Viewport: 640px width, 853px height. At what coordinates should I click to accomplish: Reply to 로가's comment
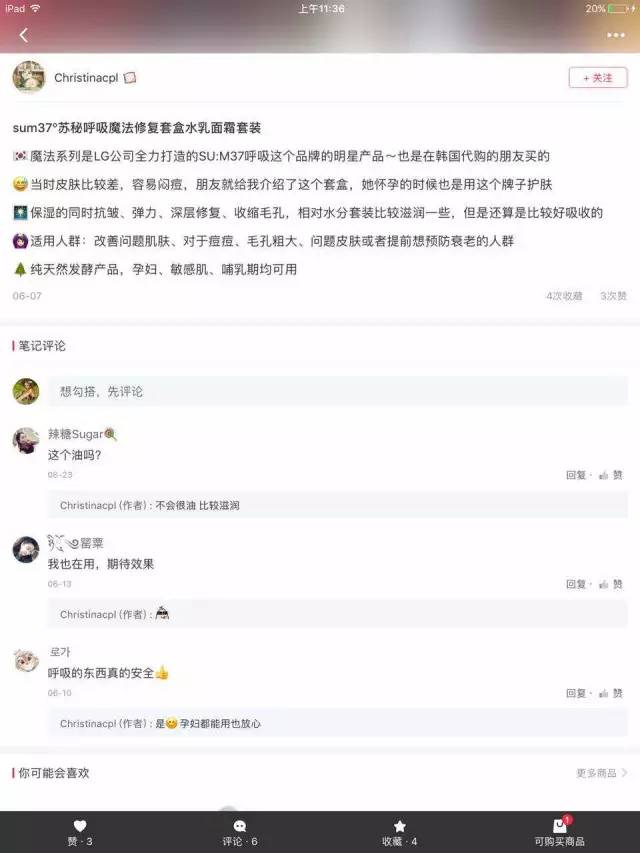[x=576, y=693]
